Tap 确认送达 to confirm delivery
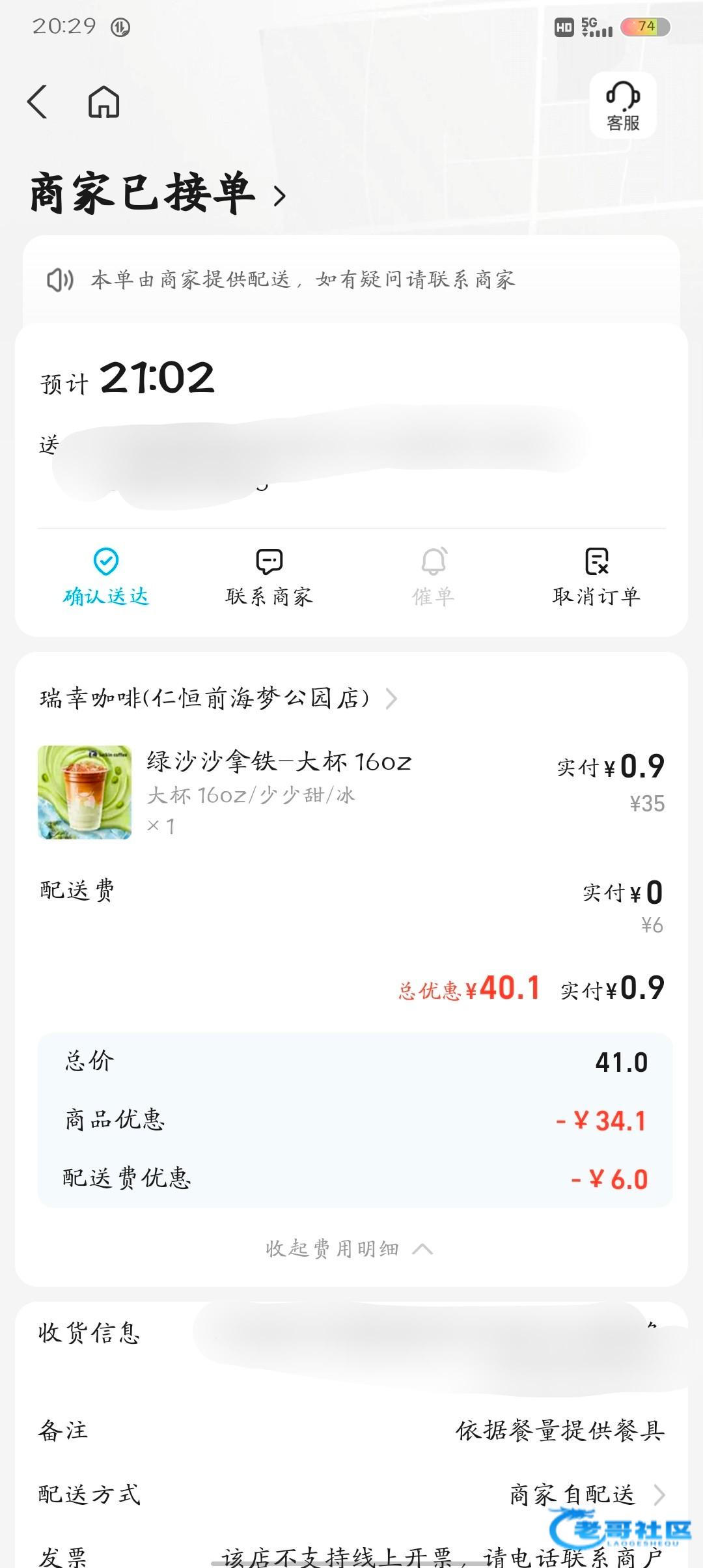The width and height of the screenshot is (703, 1568). pos(106,576)
